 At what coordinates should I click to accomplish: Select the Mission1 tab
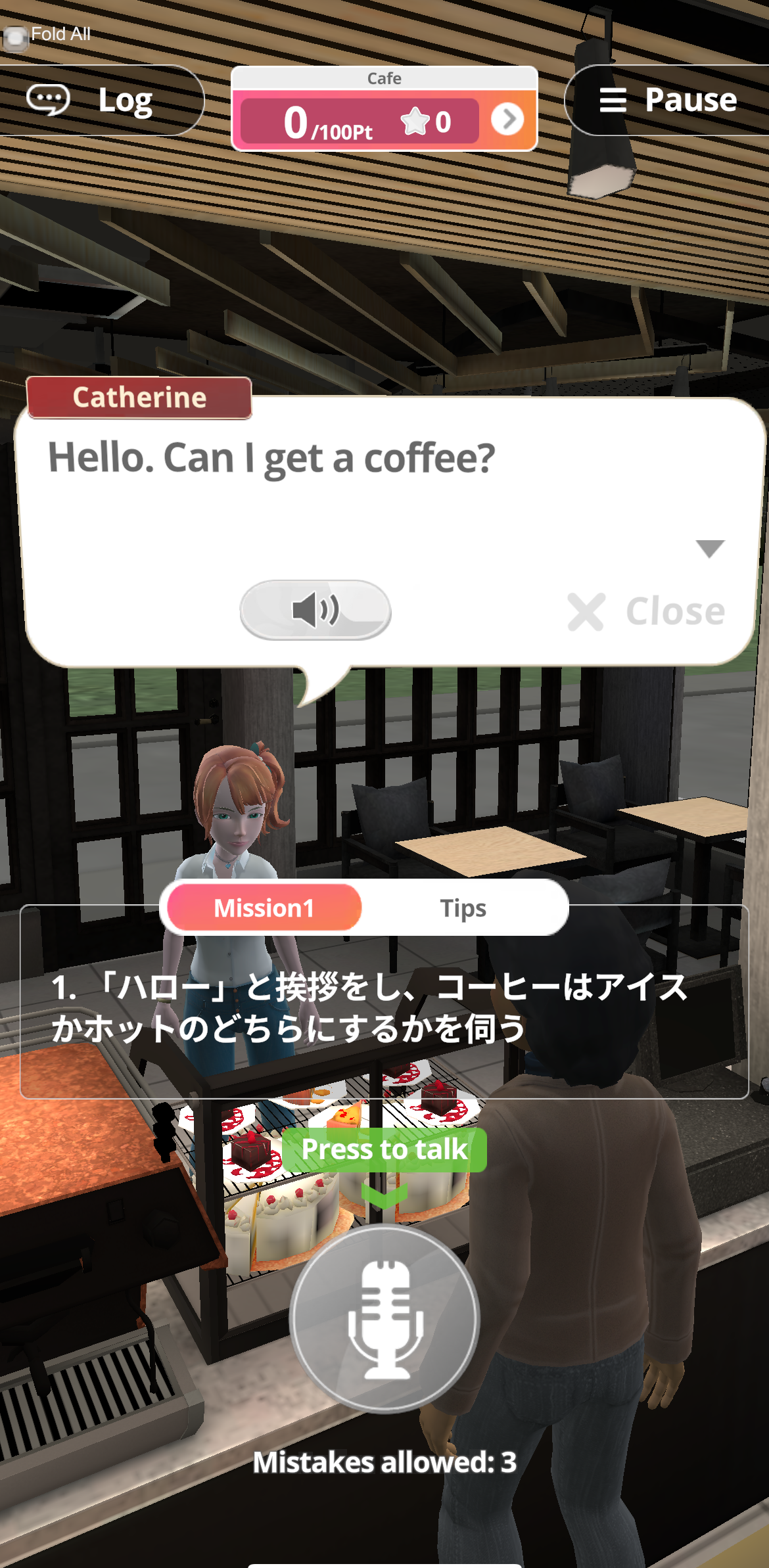(x=264, y=908)
